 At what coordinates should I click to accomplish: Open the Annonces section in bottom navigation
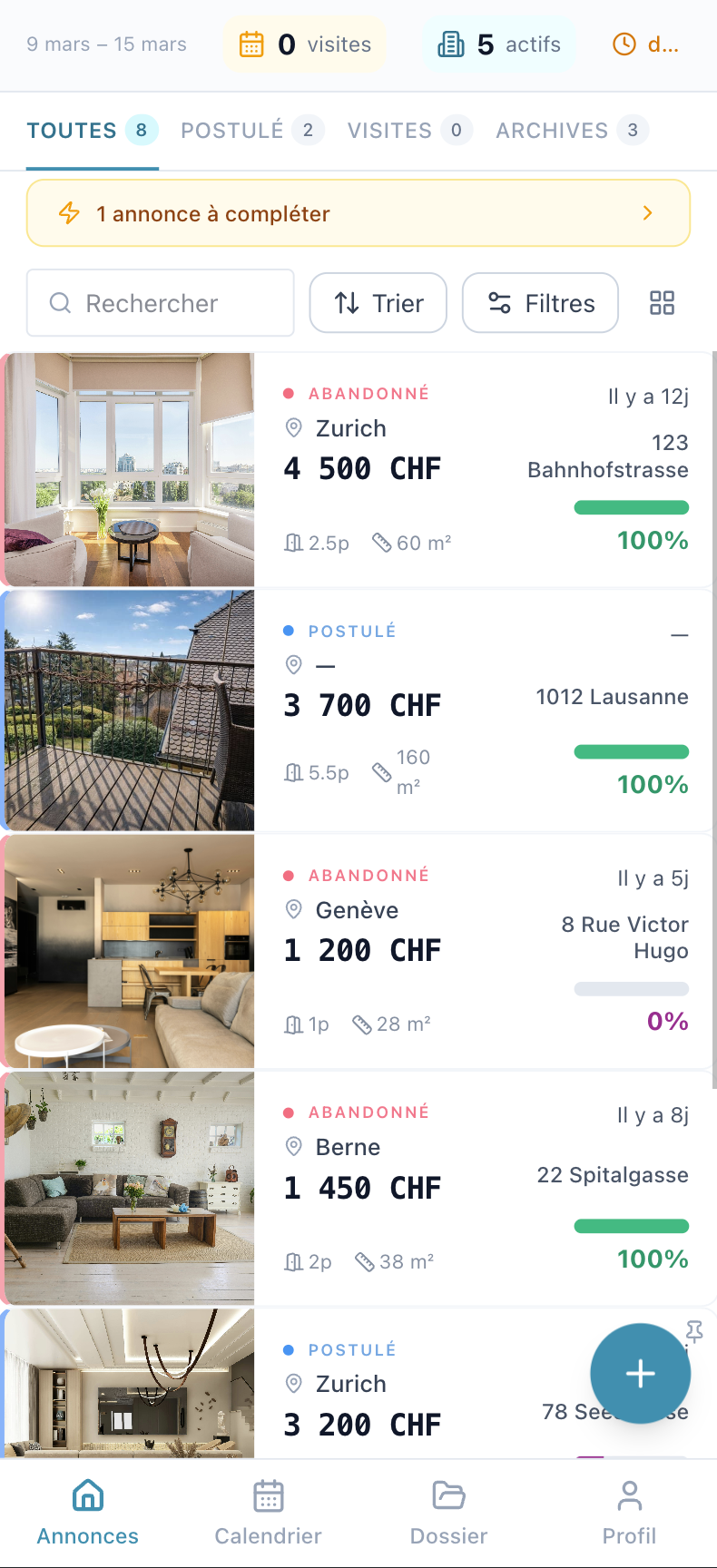coord(87,1511)
